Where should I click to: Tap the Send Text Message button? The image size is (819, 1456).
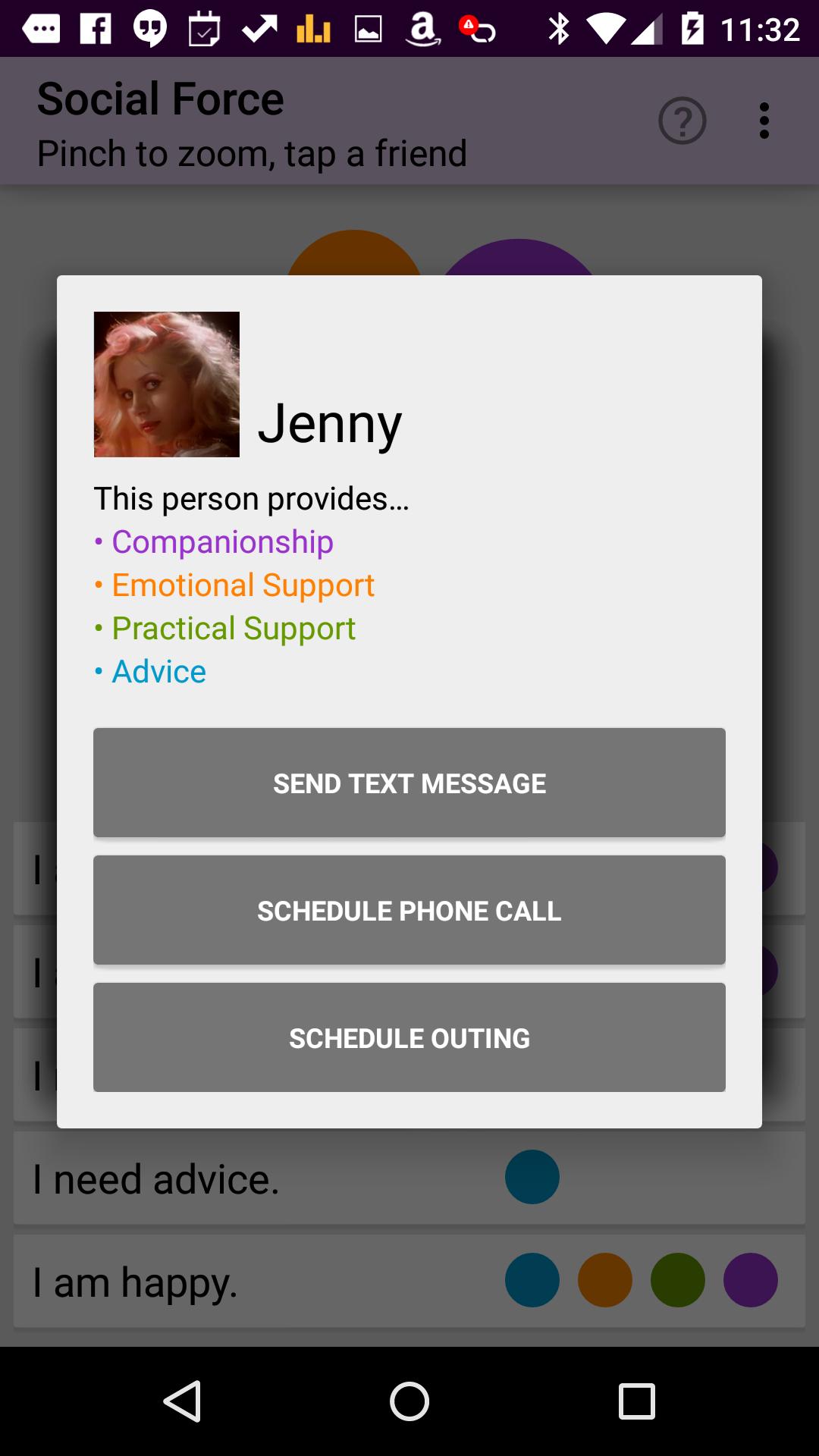pyautogui.click(x=409, y=783)
